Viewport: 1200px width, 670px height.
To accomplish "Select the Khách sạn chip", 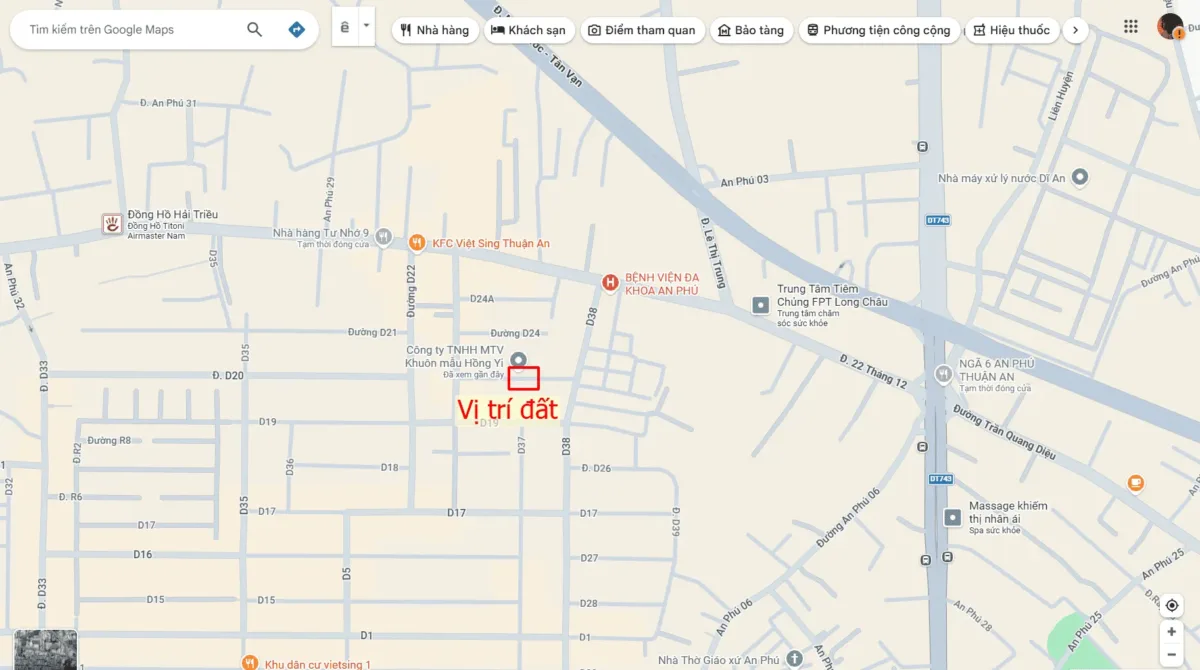I will click(x=529, y=30).
